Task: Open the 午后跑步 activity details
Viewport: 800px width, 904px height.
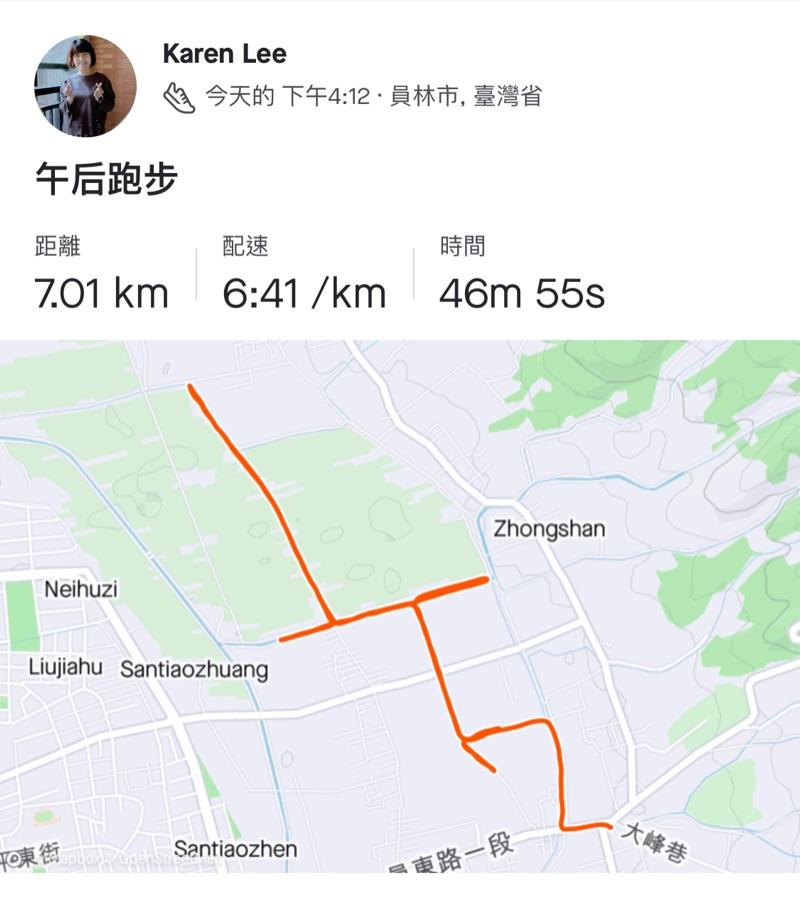Action: click(106, 179)
